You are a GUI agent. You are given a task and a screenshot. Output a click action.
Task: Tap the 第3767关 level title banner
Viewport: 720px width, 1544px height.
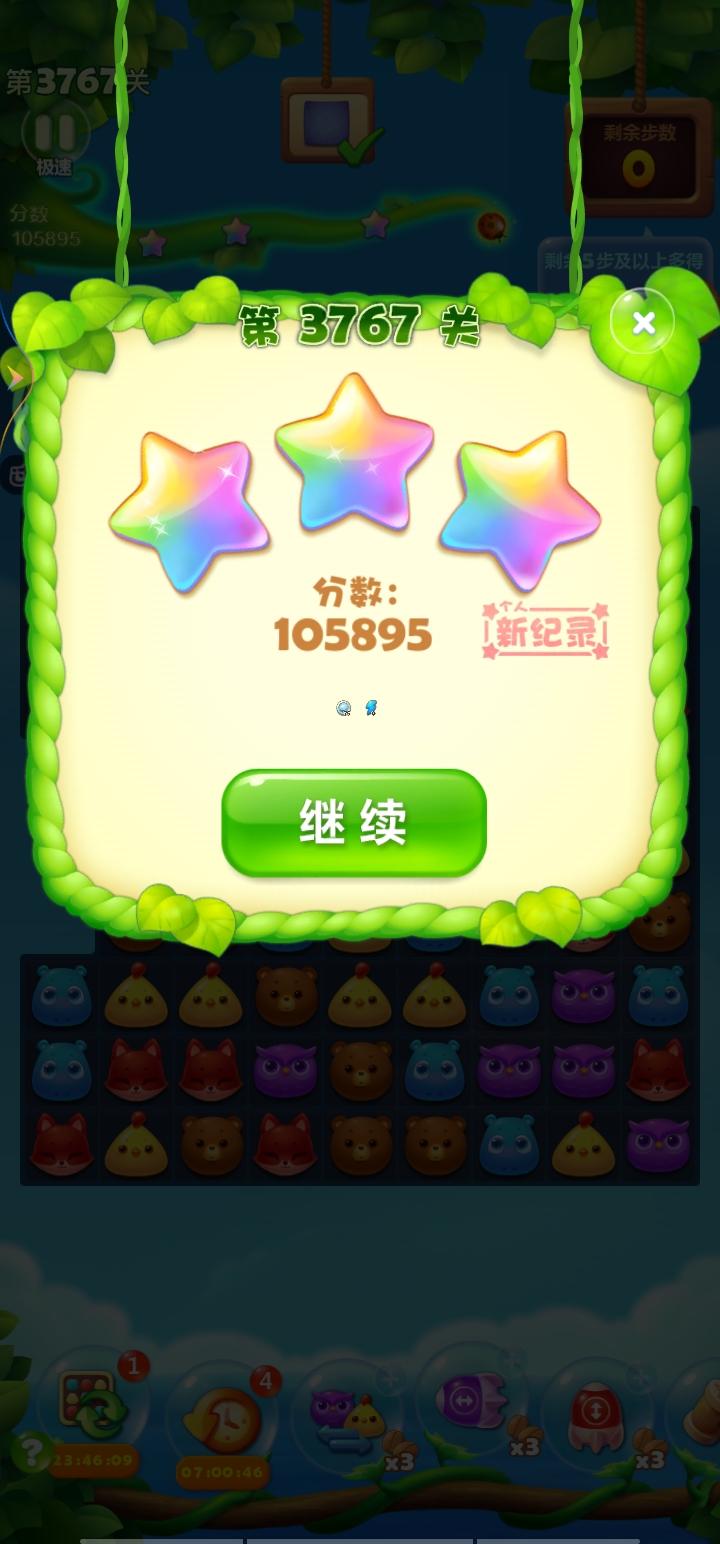(x=352, y=325)
